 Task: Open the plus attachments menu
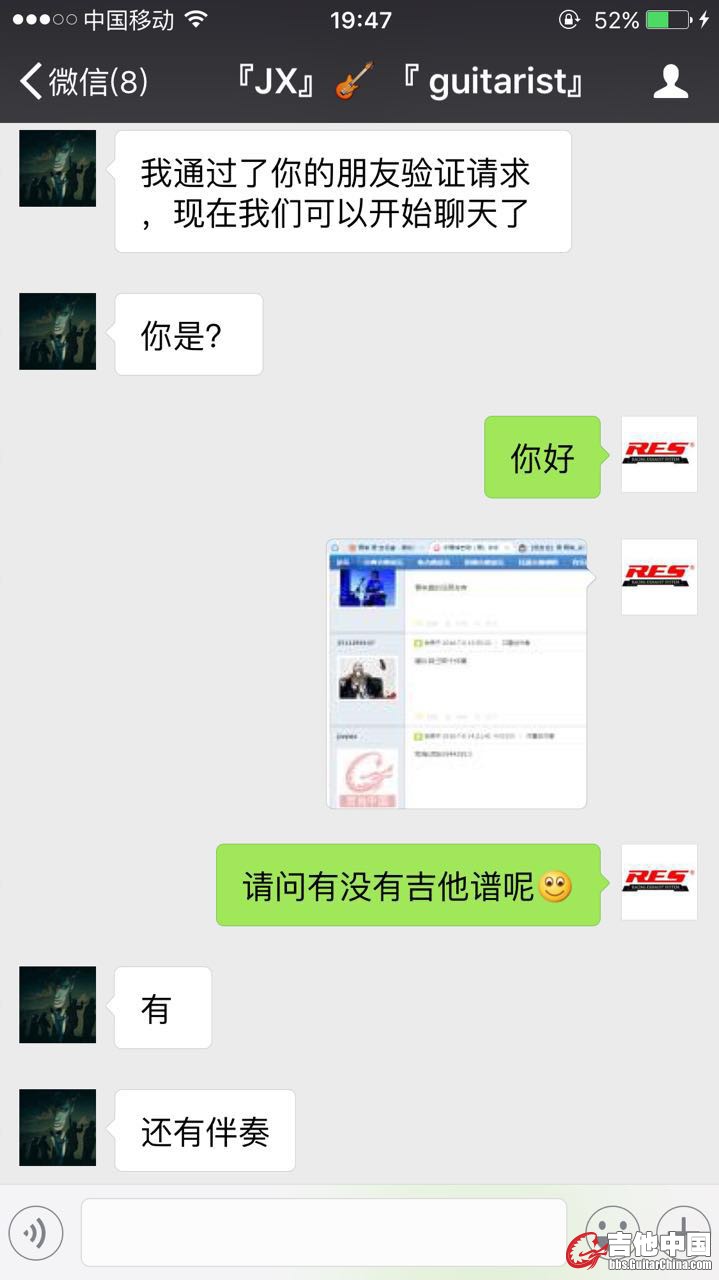click(x=684, y=1228)
